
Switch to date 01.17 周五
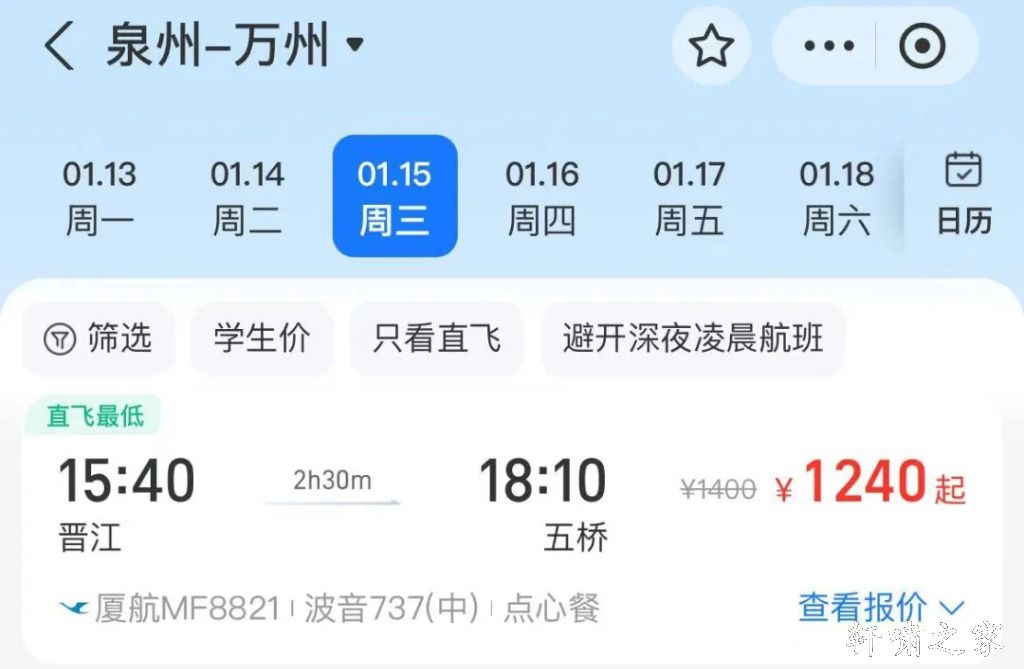point(689,197)
